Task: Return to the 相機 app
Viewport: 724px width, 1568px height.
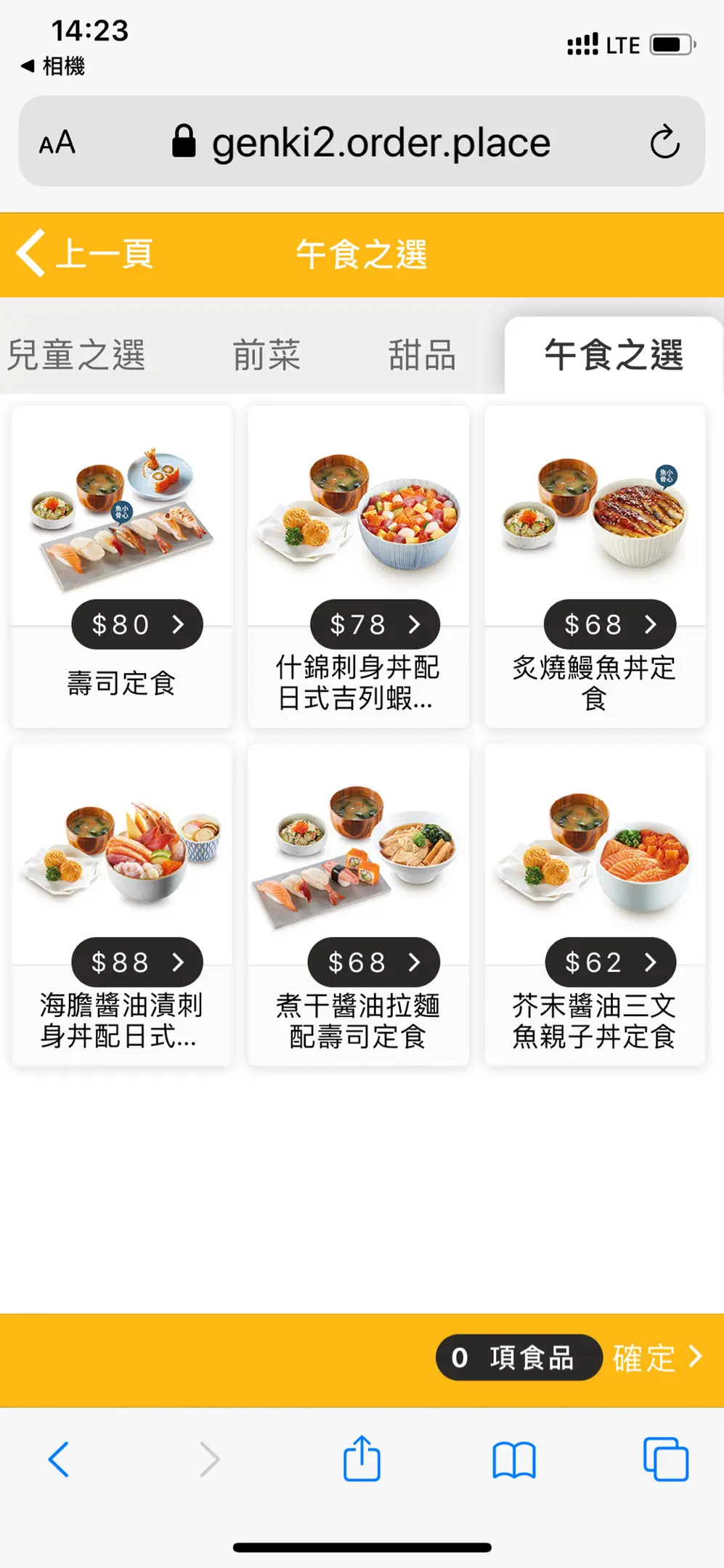Action: (x=52, y=66)
